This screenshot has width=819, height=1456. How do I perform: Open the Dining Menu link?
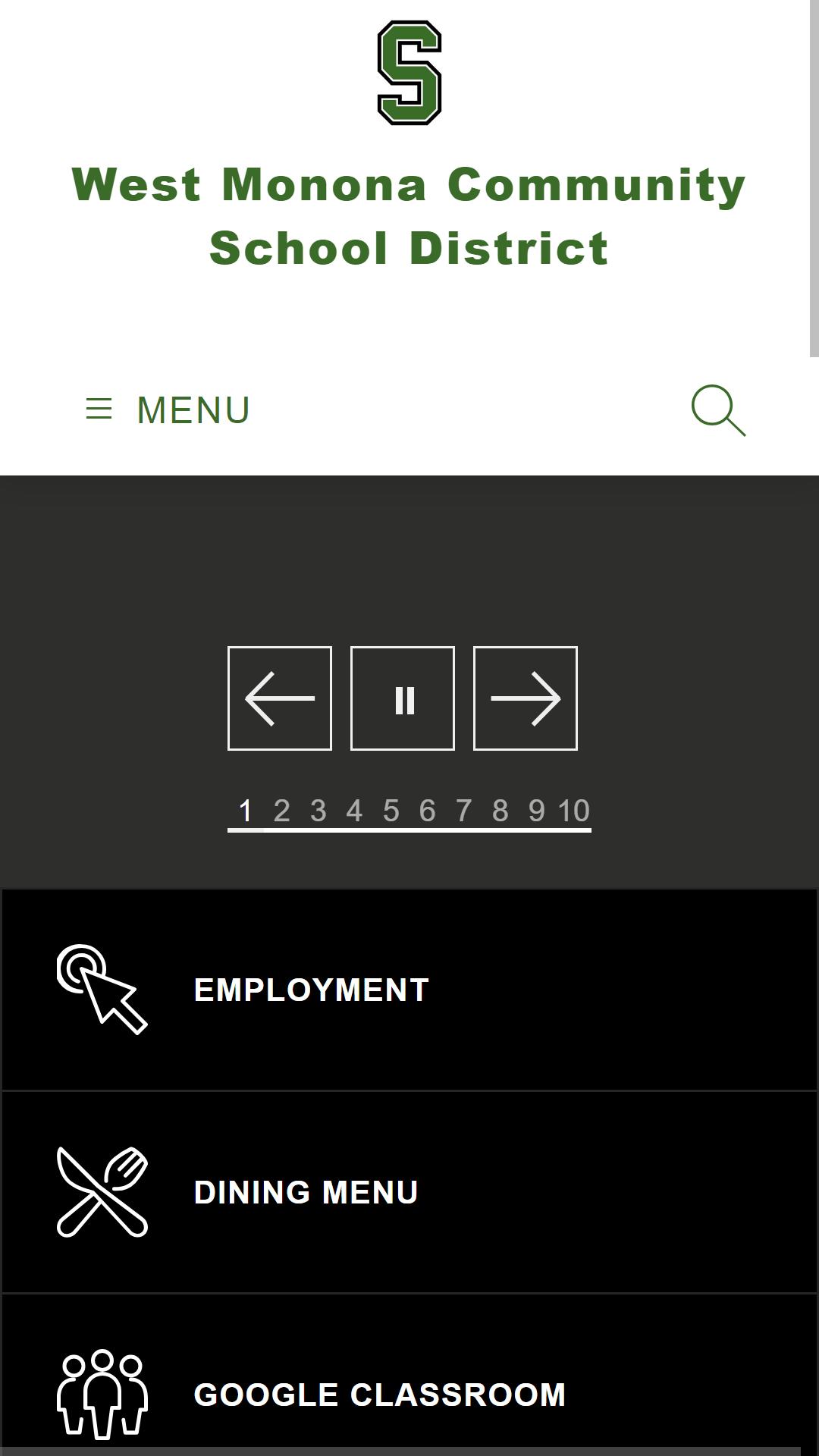tap(409, 1192)
